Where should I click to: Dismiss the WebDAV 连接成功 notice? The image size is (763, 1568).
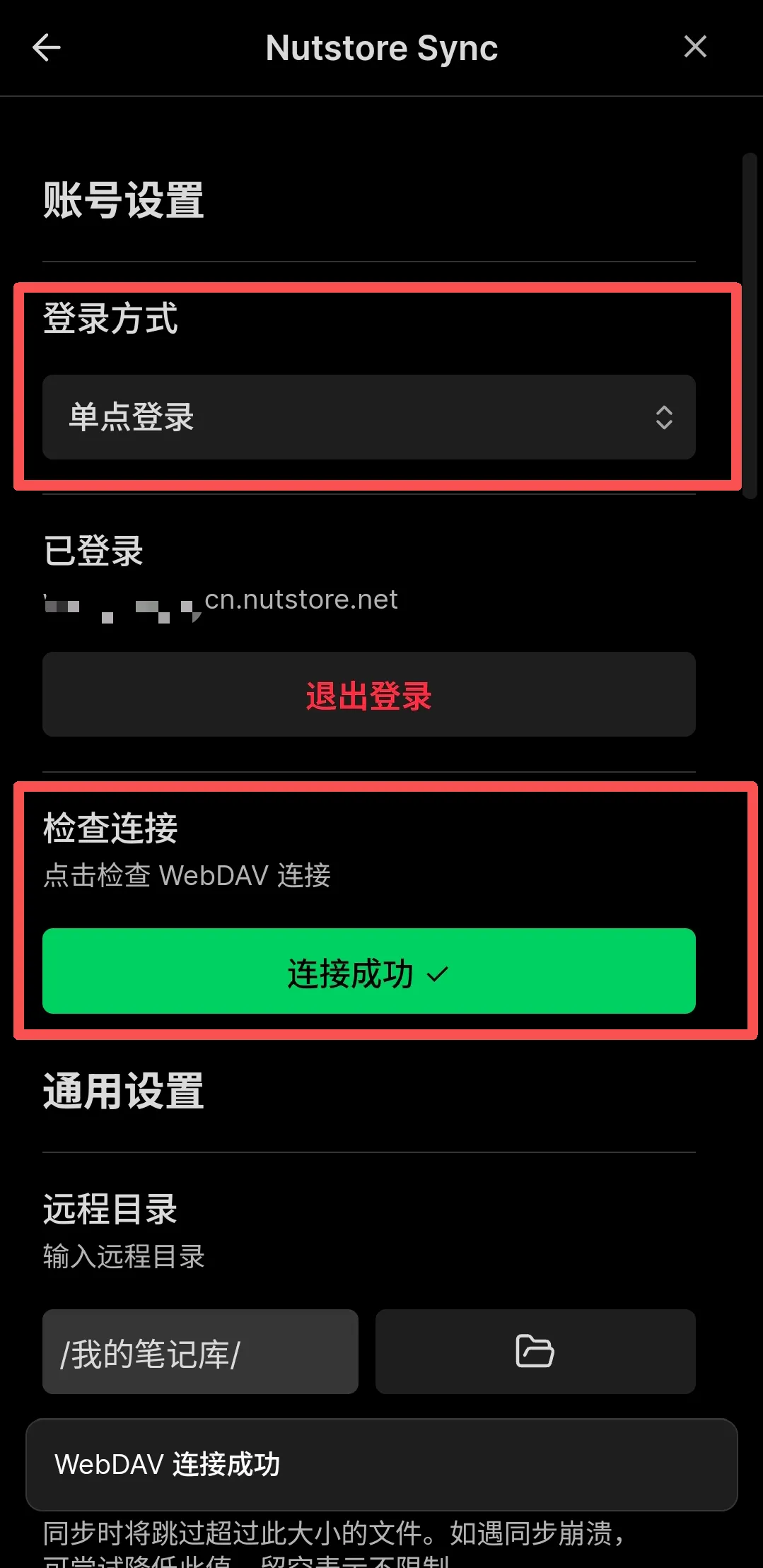click(382, 1465)
